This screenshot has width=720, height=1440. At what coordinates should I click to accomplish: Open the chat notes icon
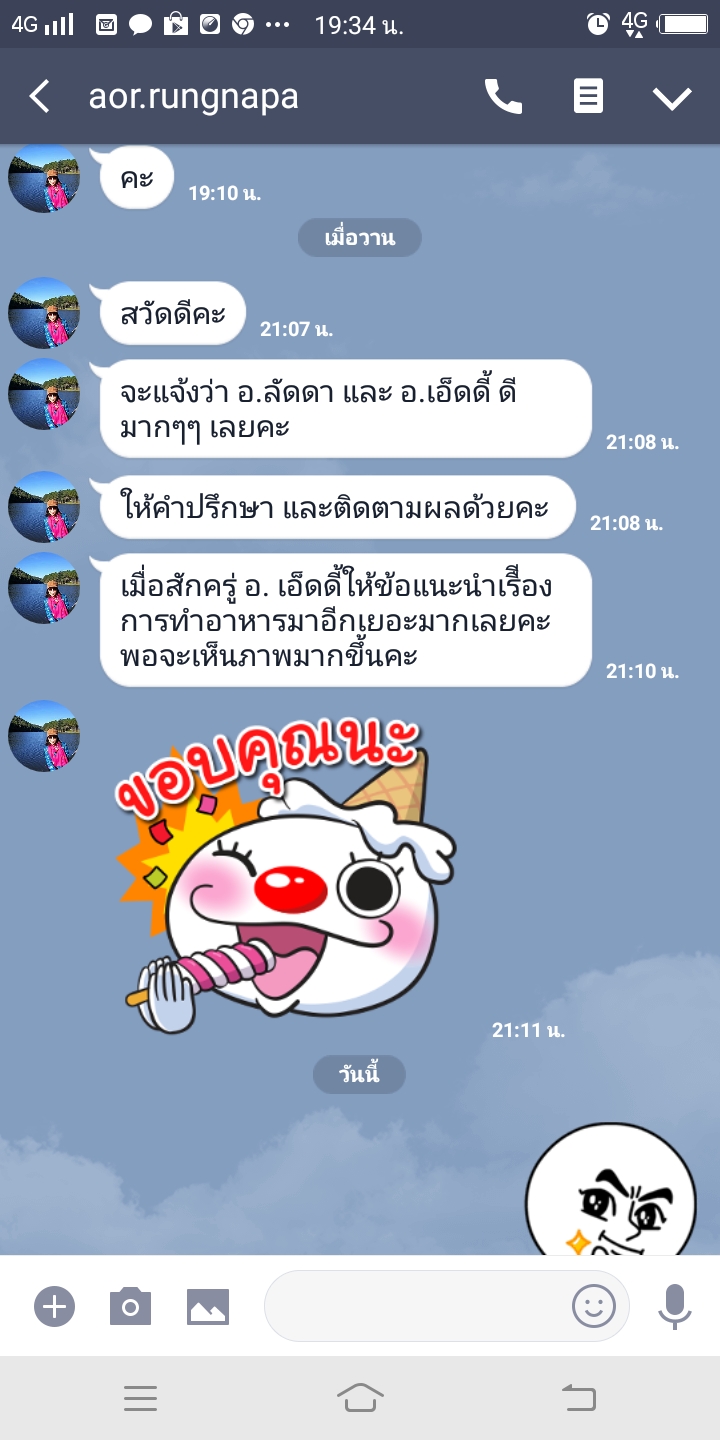coord(588,97)
